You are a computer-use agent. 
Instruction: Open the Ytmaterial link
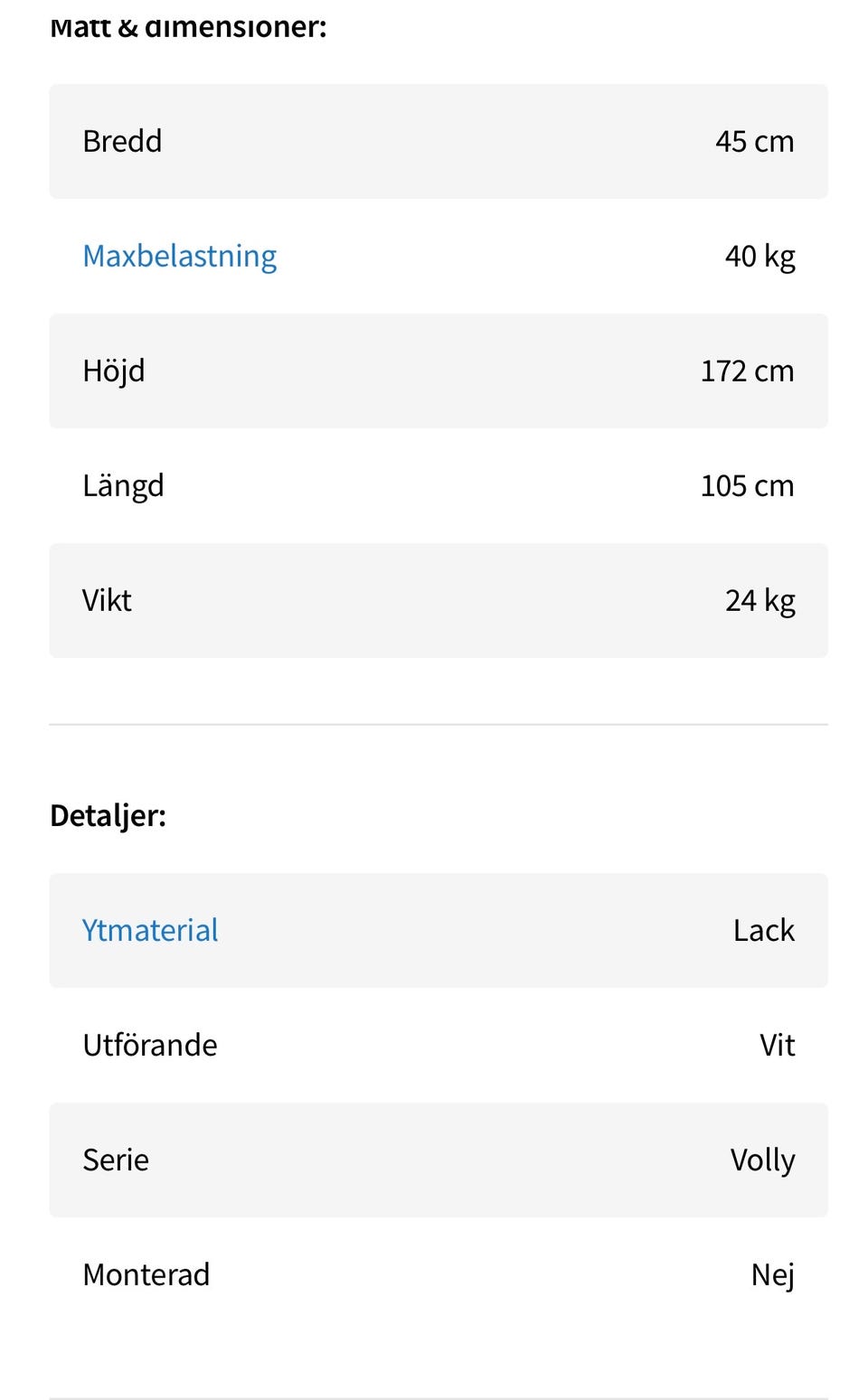(x=150, y=930)
